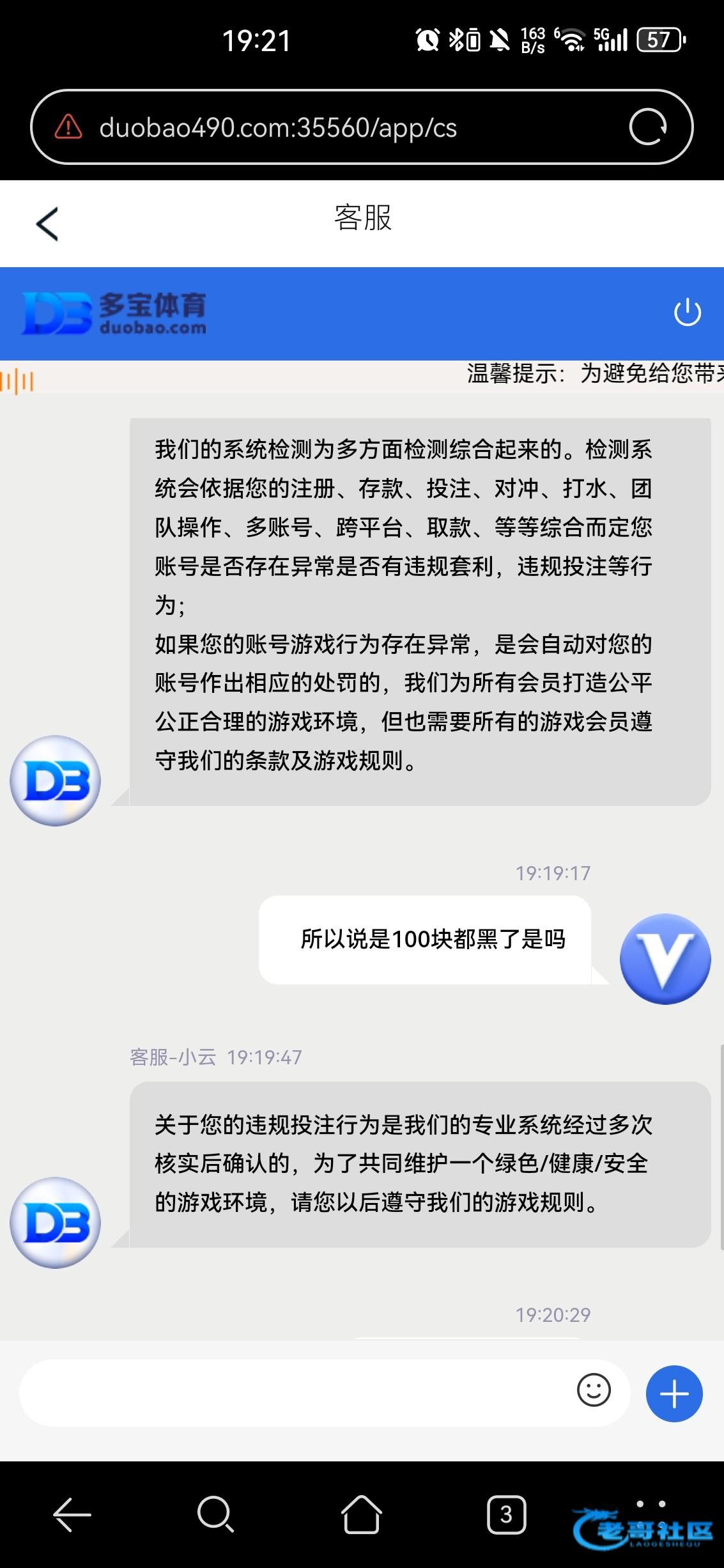Viewport: 724px width, 1568px height.
Task: Open browser search from bottom bar
Action: (215, 1514)
